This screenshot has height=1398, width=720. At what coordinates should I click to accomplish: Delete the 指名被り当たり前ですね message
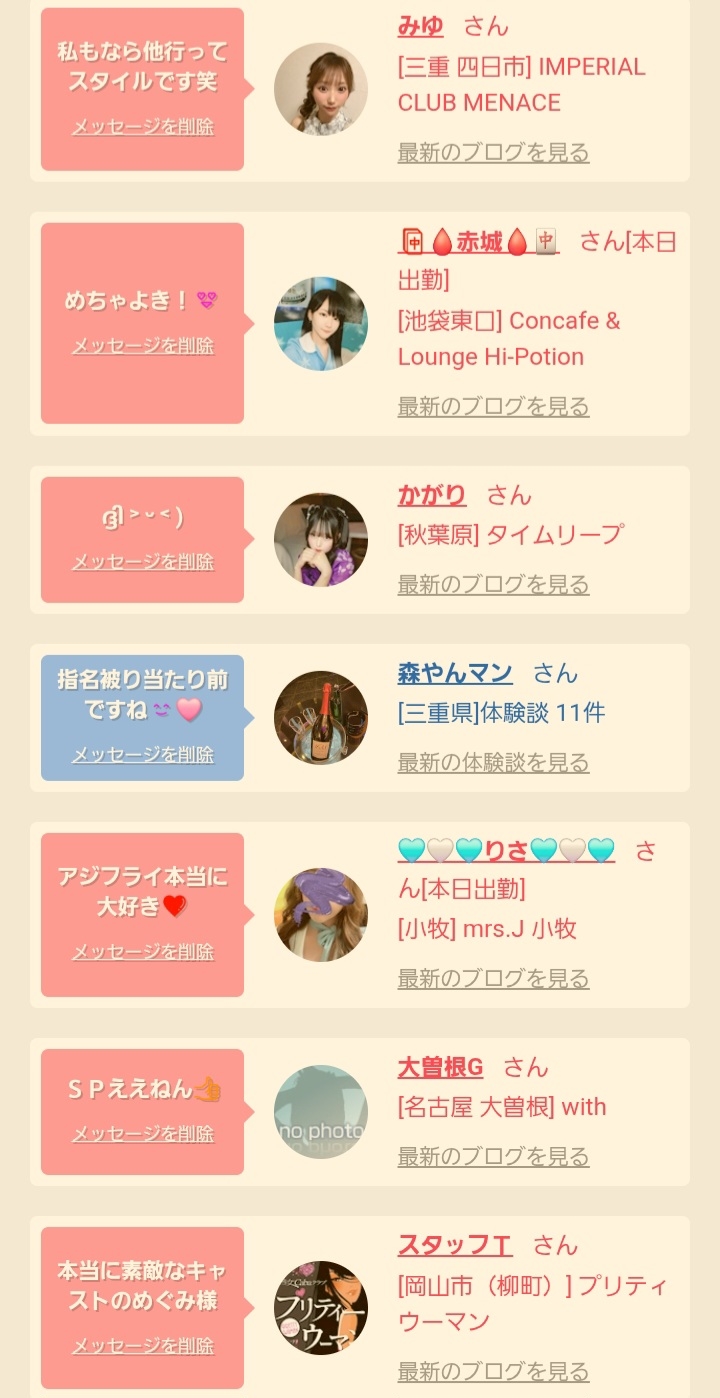coord(143,755)
